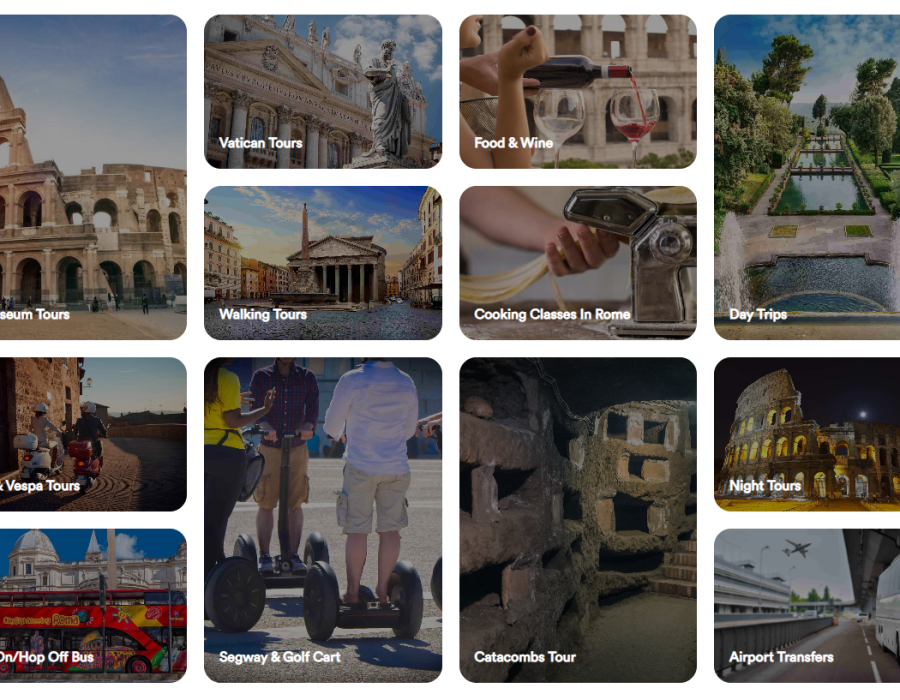Explore the Catacombs Tour category
Viewport: 900px width, 700px height.
(578, 520)
